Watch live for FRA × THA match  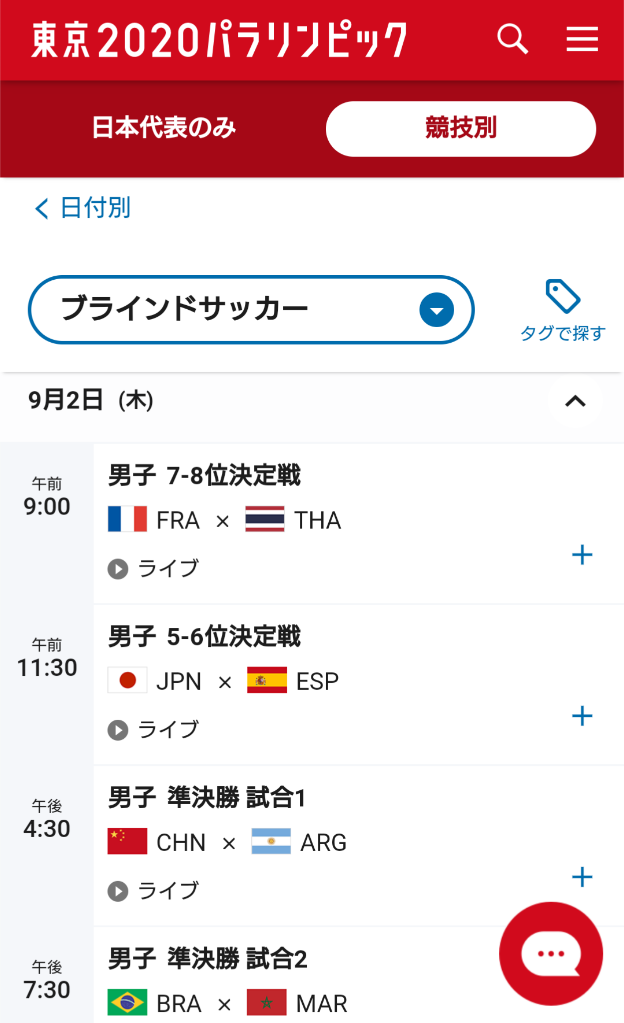[x=153, y=568]
